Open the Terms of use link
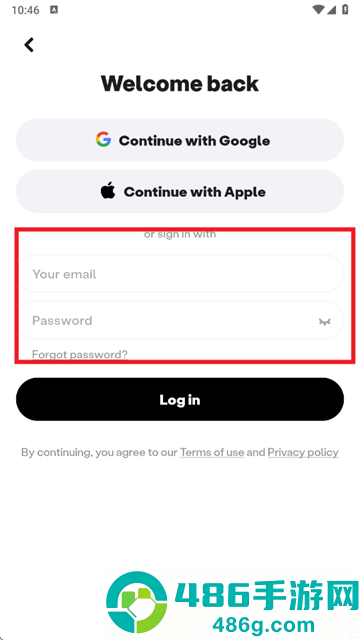Viewport: 360px width, 640px height. coord(212,452)
